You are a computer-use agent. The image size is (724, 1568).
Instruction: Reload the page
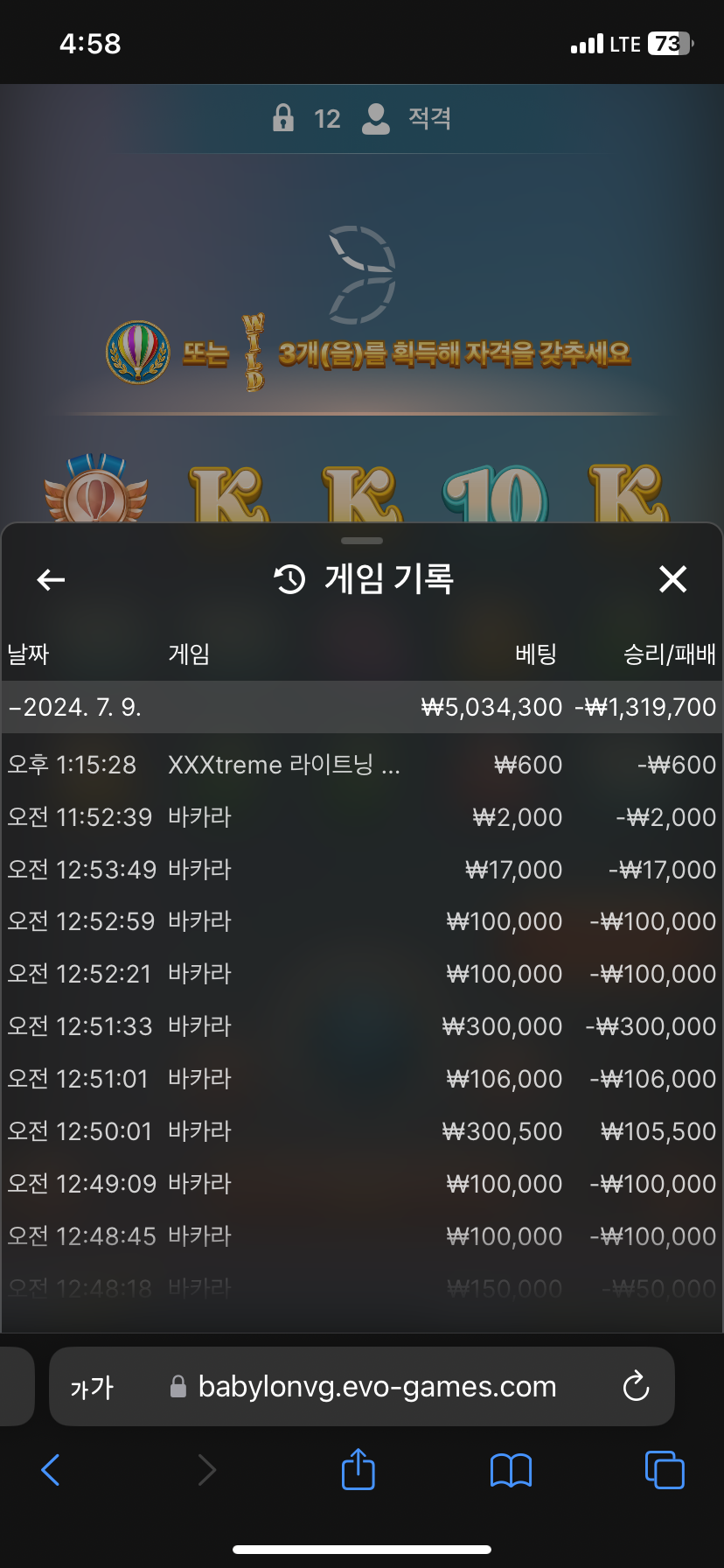[x=636, y=1387]
